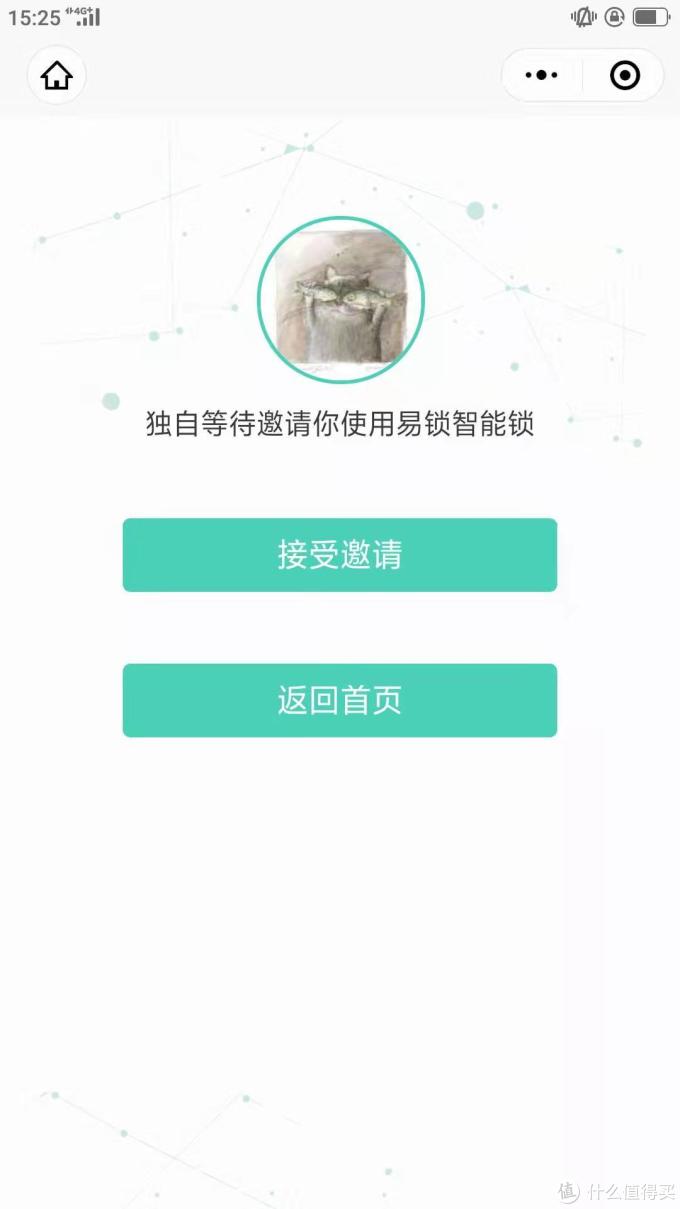Open the mini program three-dot menu
This screenshot has height=1209, width=680.
(x=541, y=75)
